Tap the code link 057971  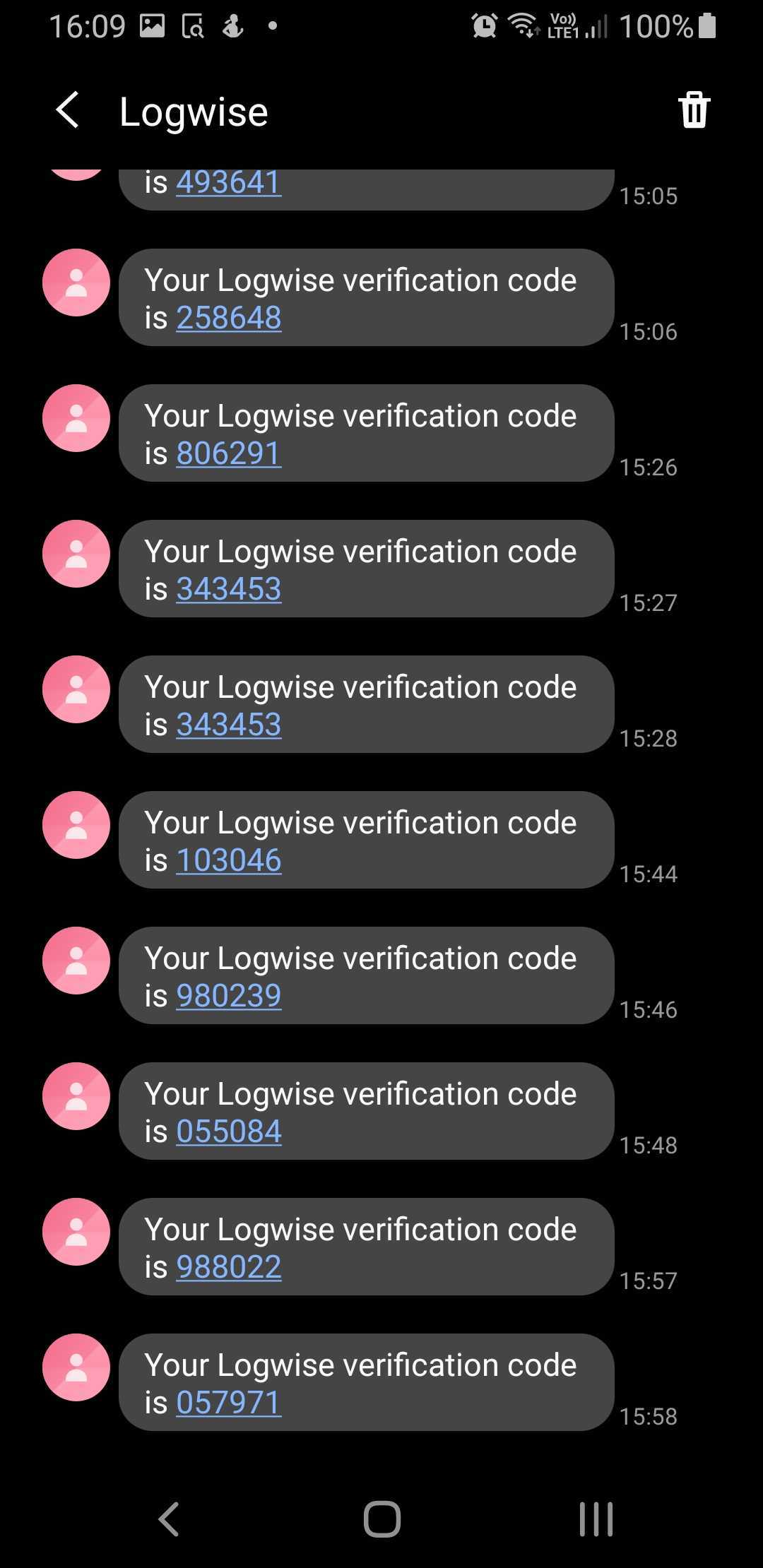228,1403
